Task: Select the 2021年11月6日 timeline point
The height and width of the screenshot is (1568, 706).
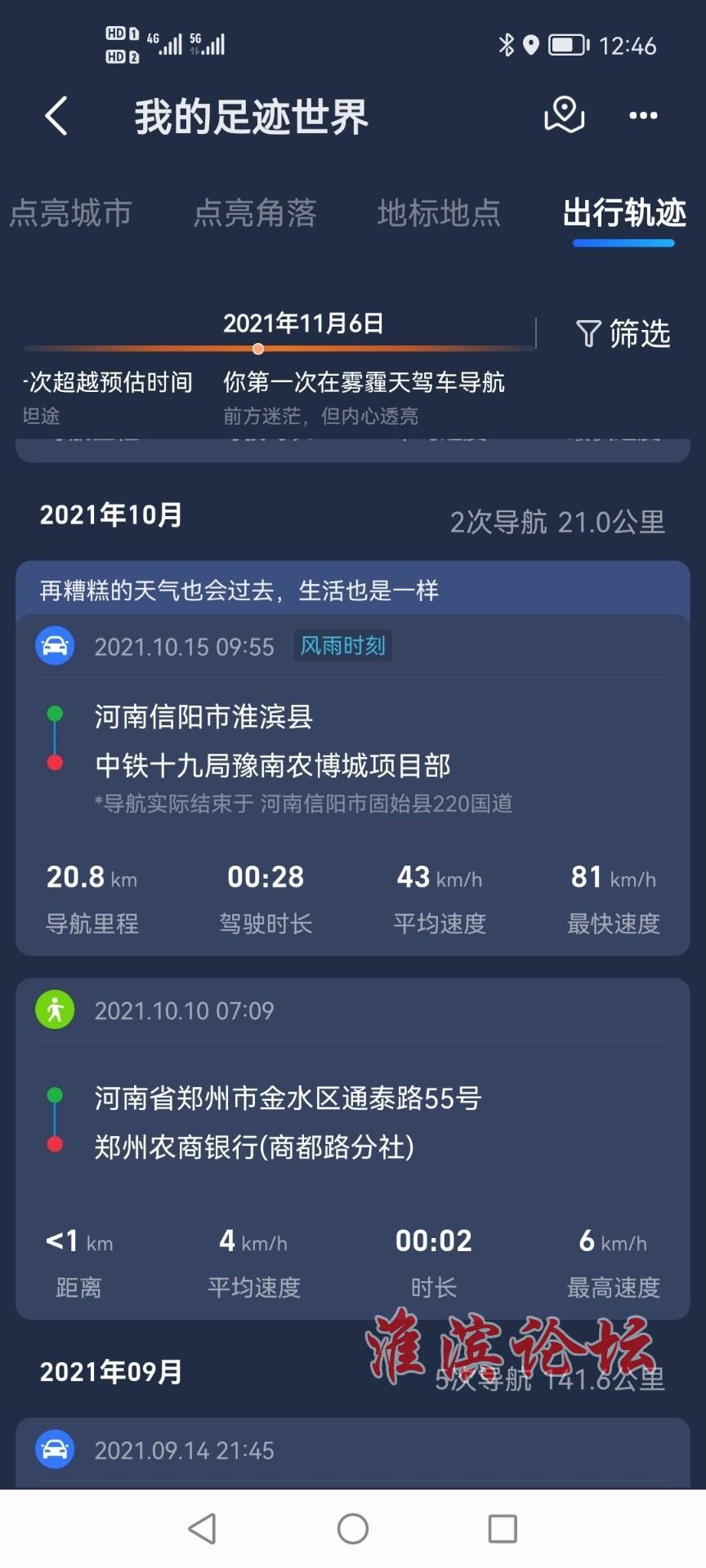Action: (x=258, y=349)
